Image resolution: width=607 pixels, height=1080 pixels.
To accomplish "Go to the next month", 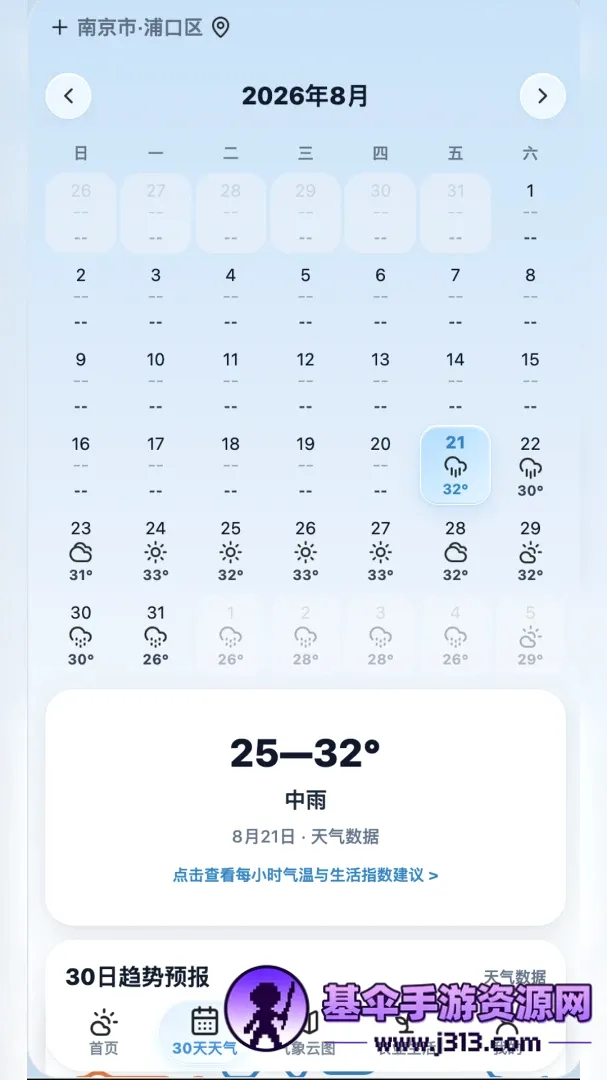I will [x=542, y=96].
